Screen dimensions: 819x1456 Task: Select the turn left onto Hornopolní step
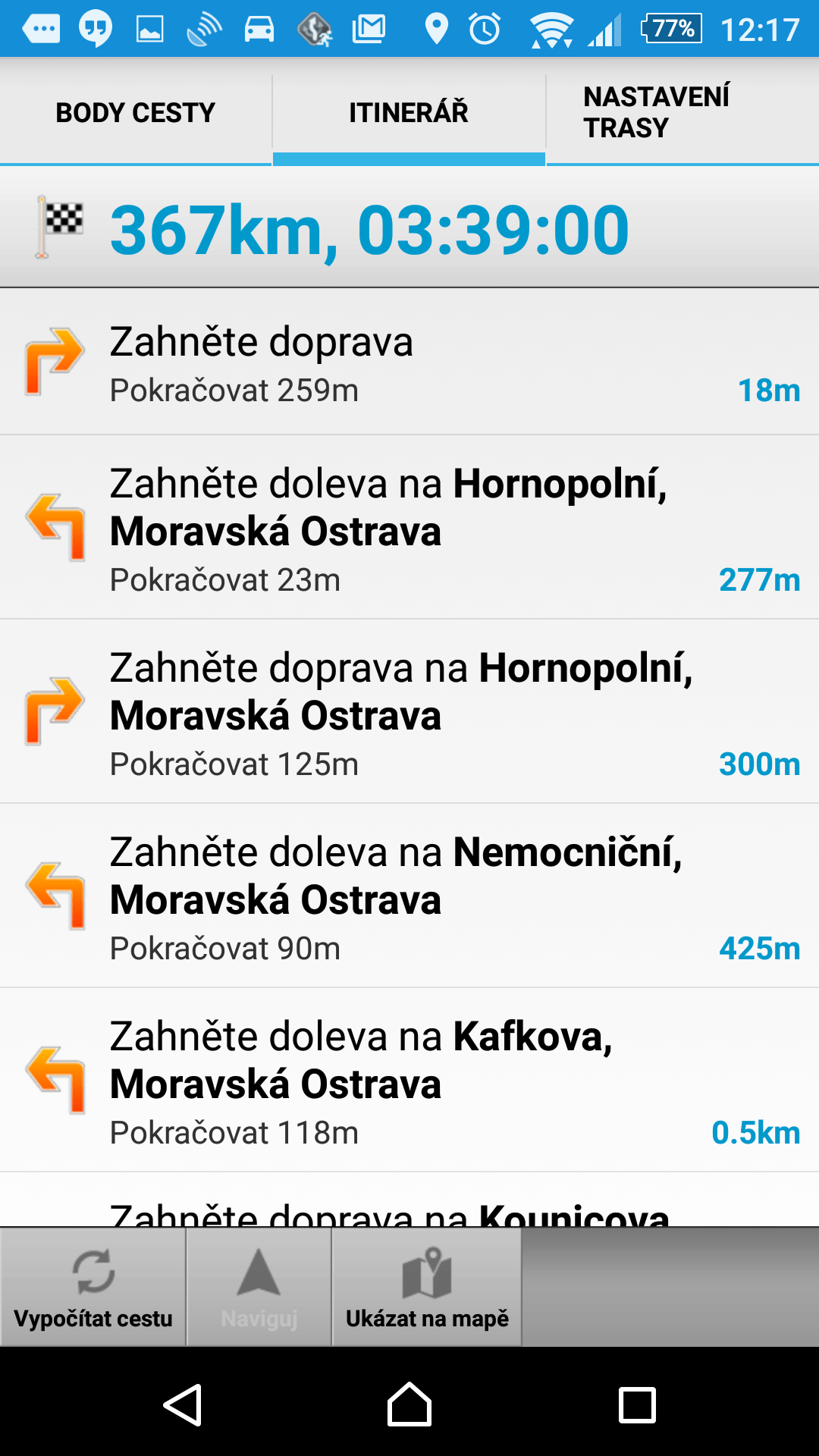pos(409,527)
